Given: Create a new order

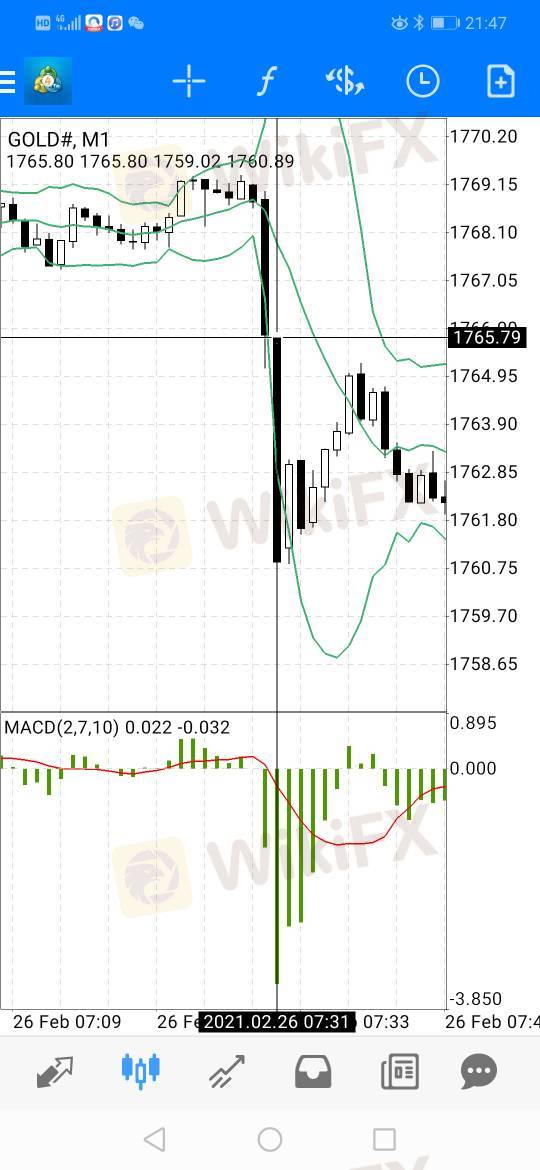Looking at the screenshot, I should tap(500, 81).
